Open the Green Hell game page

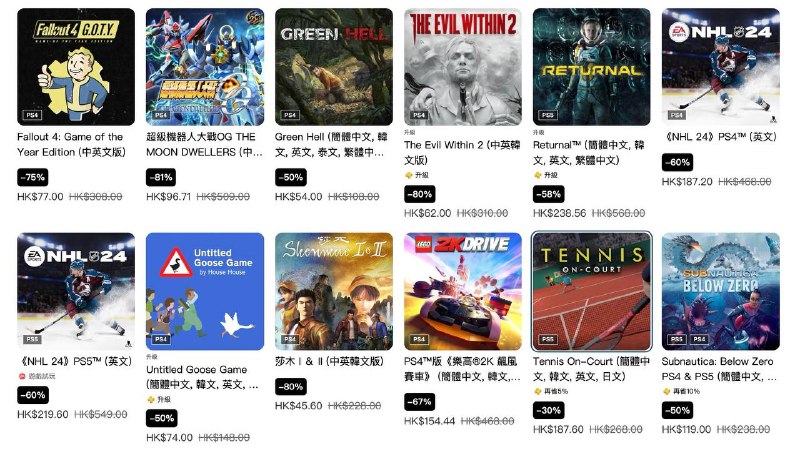click(334, 67)
